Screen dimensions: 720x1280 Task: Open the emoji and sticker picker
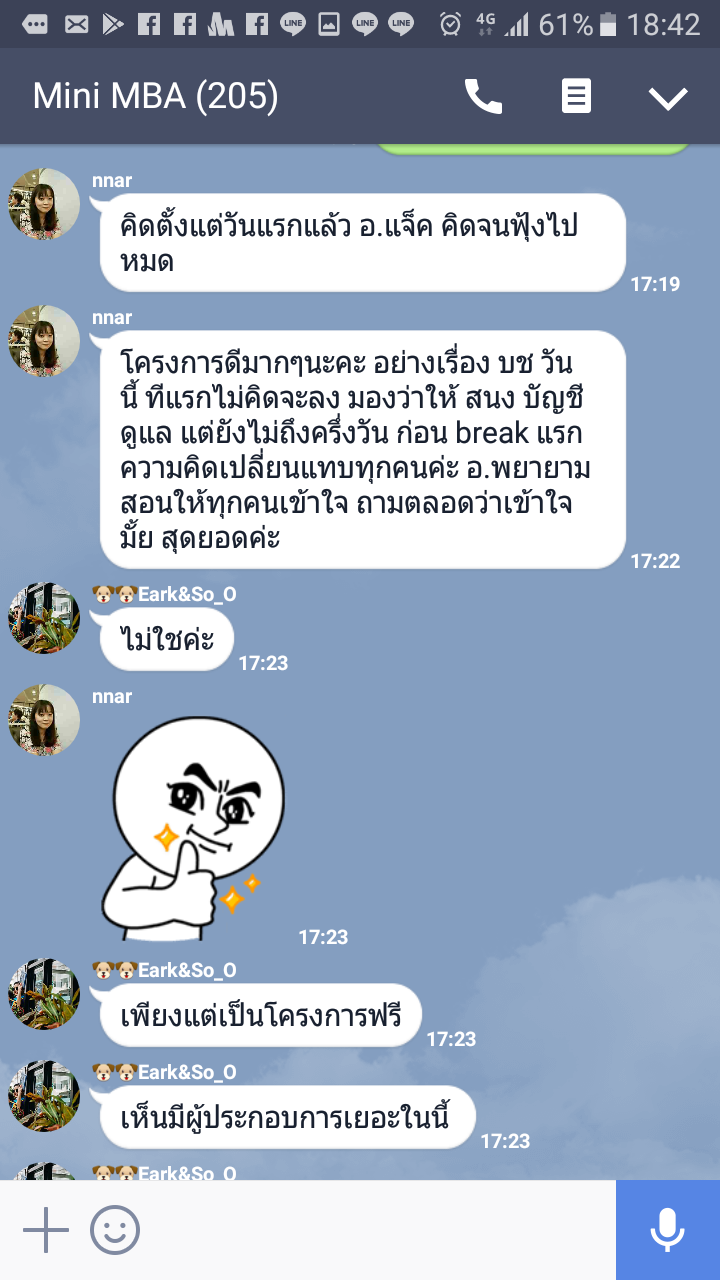click(x=115, y=1230)
